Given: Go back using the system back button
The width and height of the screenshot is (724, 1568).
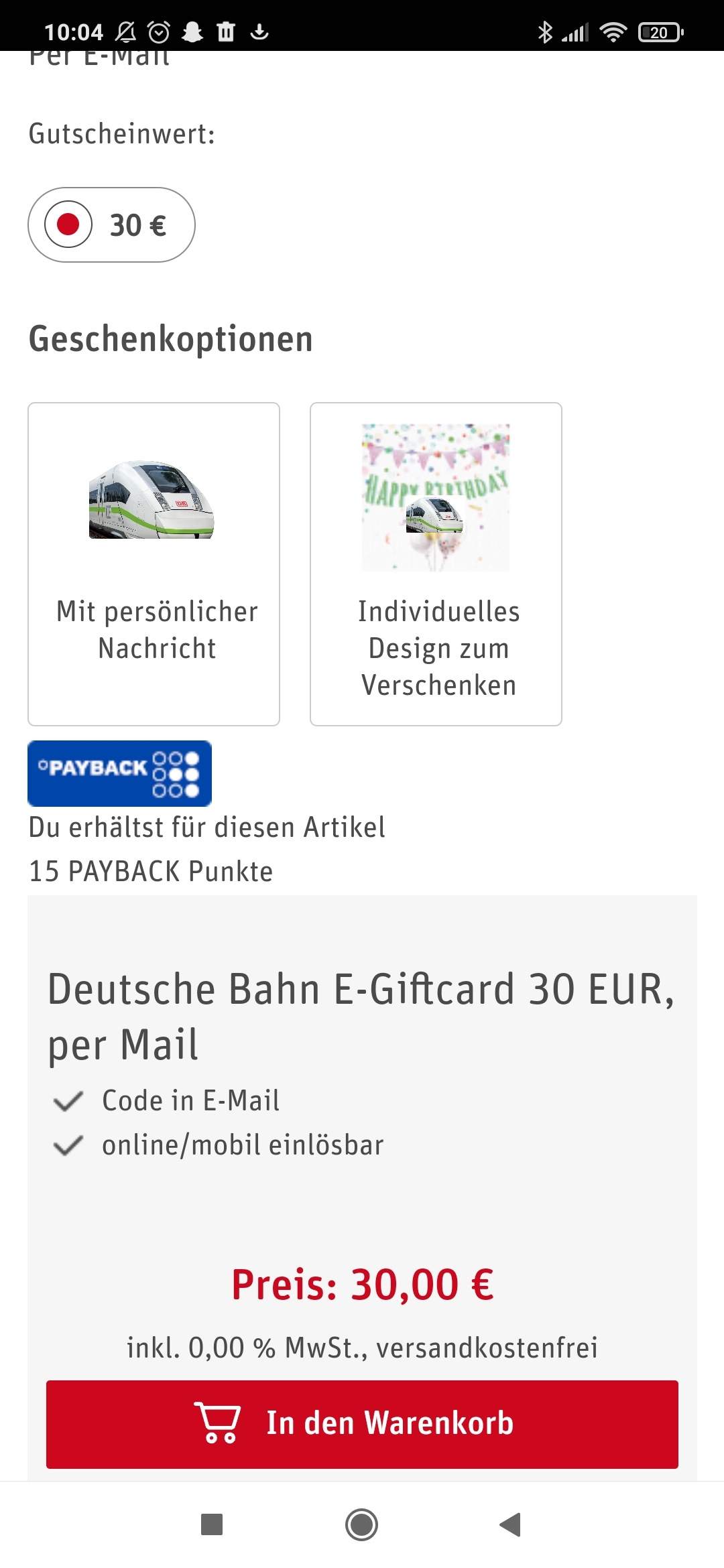Looking at the screenshot, I should pos(510,1524).
